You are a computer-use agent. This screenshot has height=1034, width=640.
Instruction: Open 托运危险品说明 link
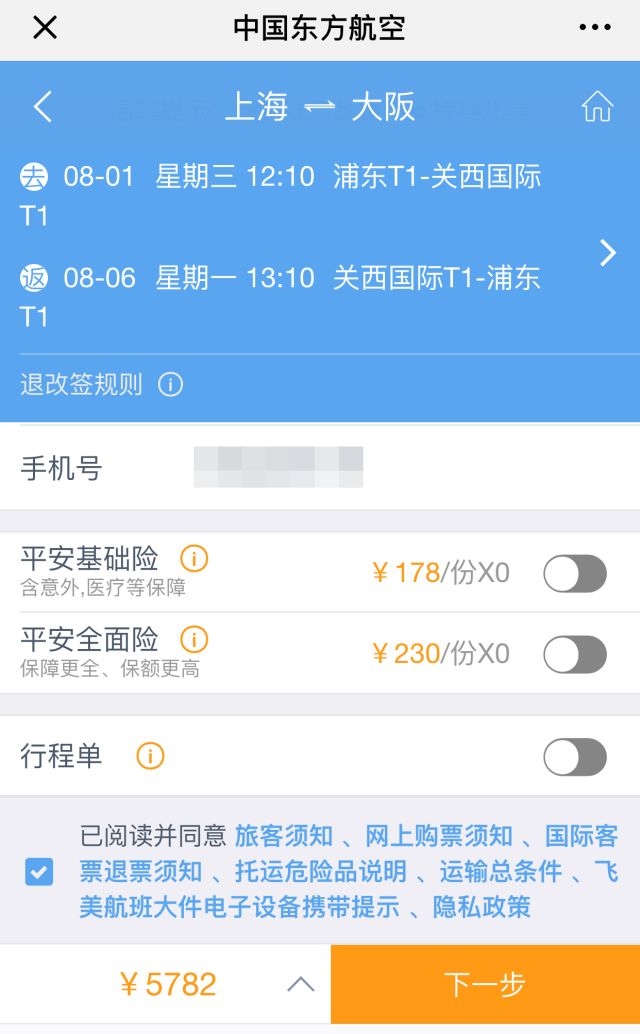[320, 872]
